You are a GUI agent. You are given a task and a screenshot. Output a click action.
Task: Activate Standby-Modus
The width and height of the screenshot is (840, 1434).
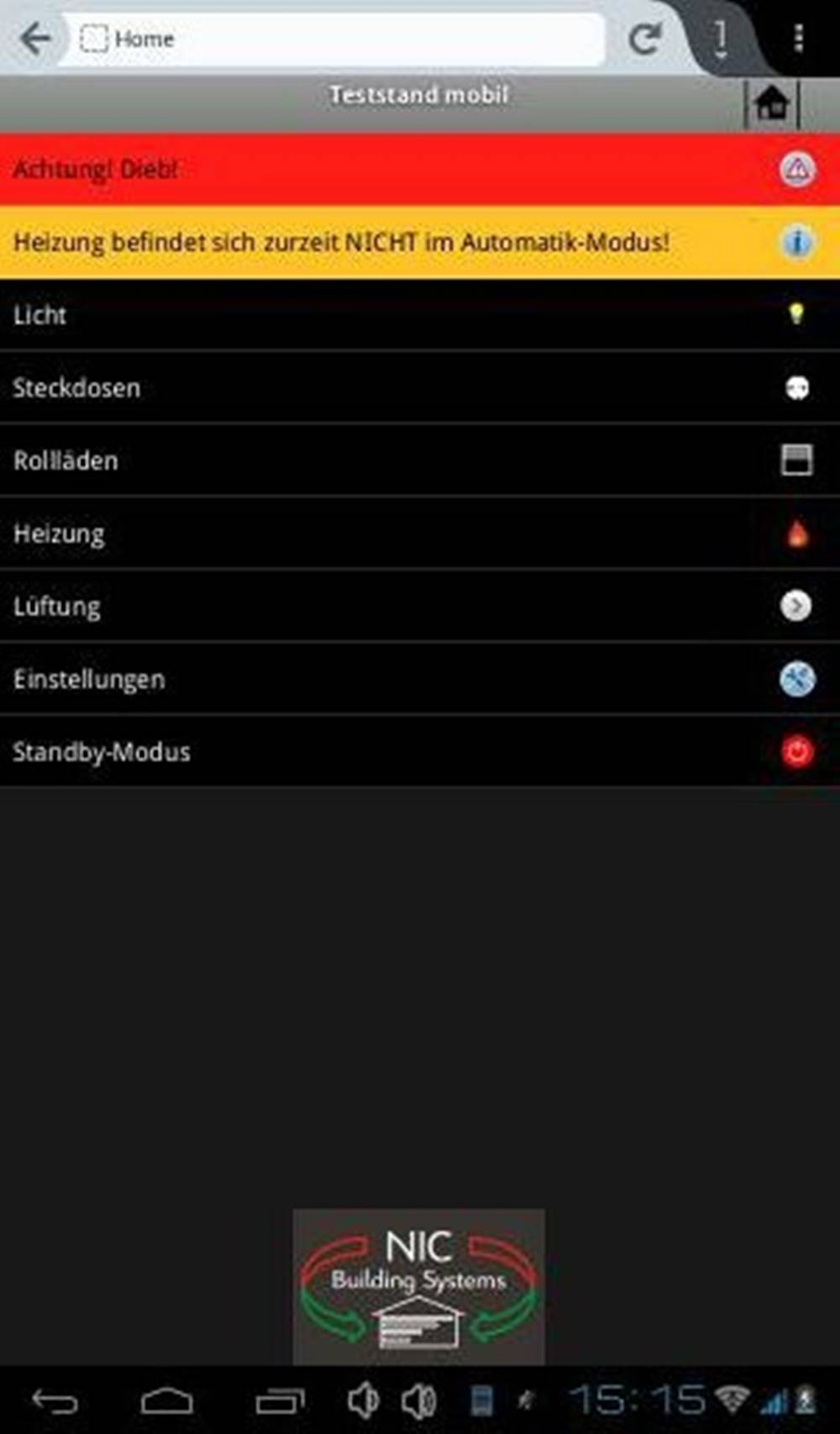click(420, 752)
